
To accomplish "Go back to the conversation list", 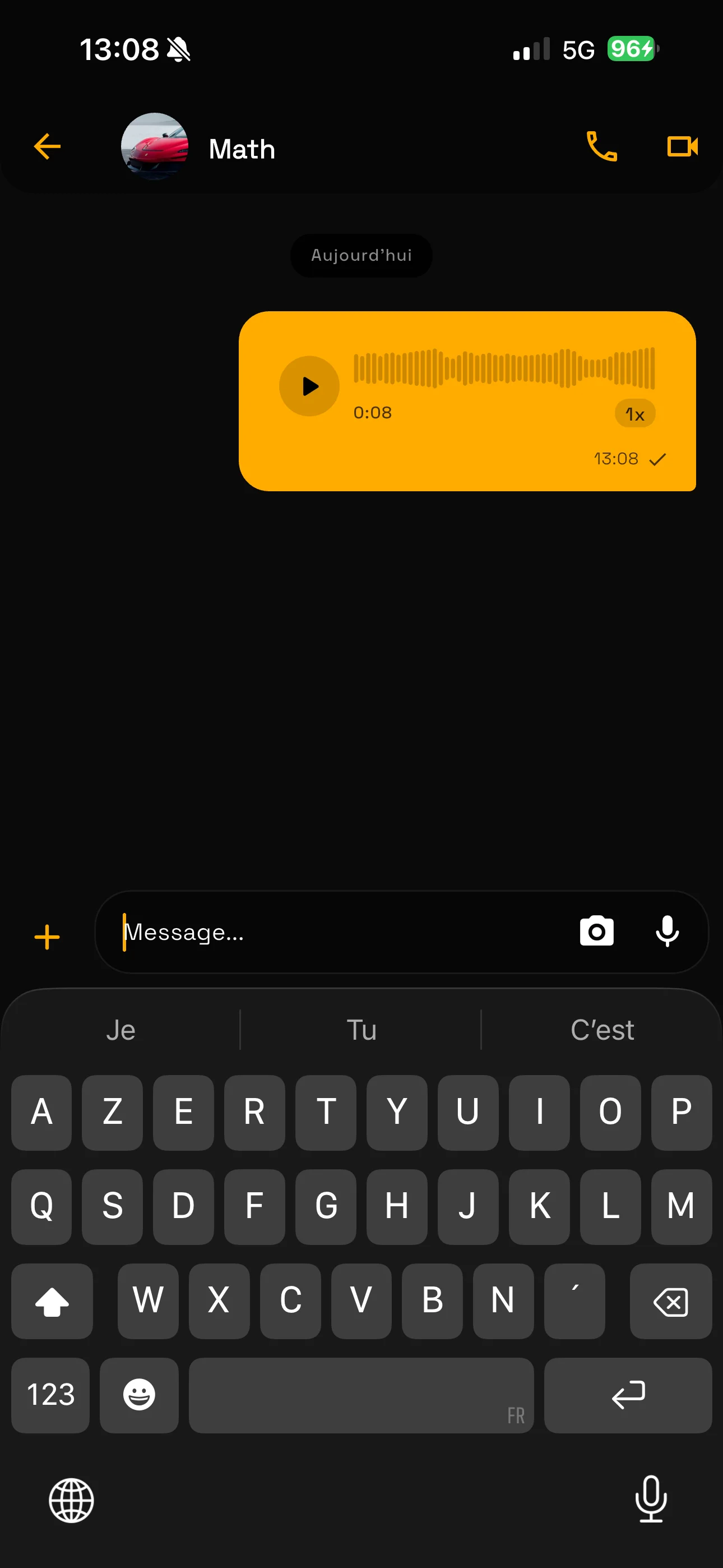I will click(x=47, y=147).
